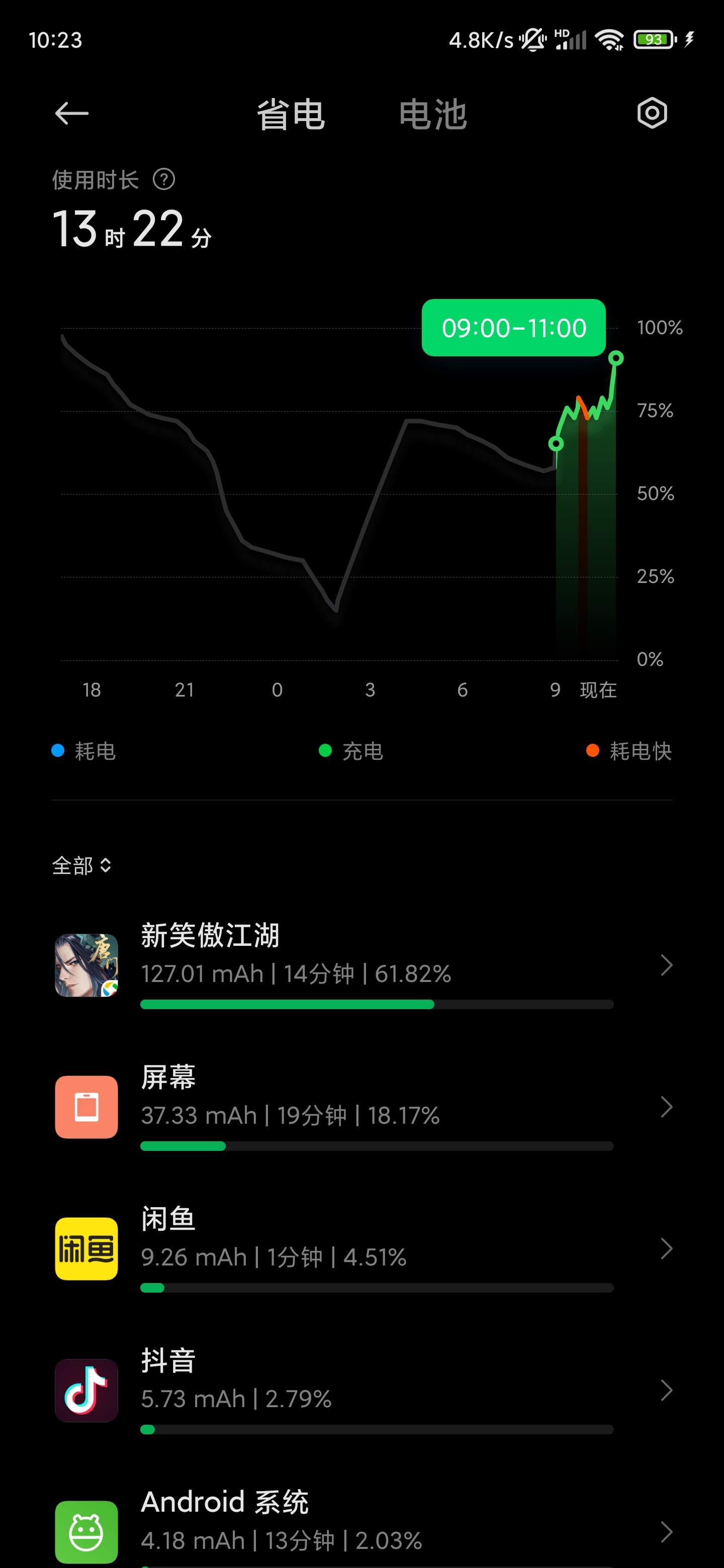This screenshot has height=1568, width=724.
Task: Open 新笑傲江湖 power usage details
Action: click(361, 965)
